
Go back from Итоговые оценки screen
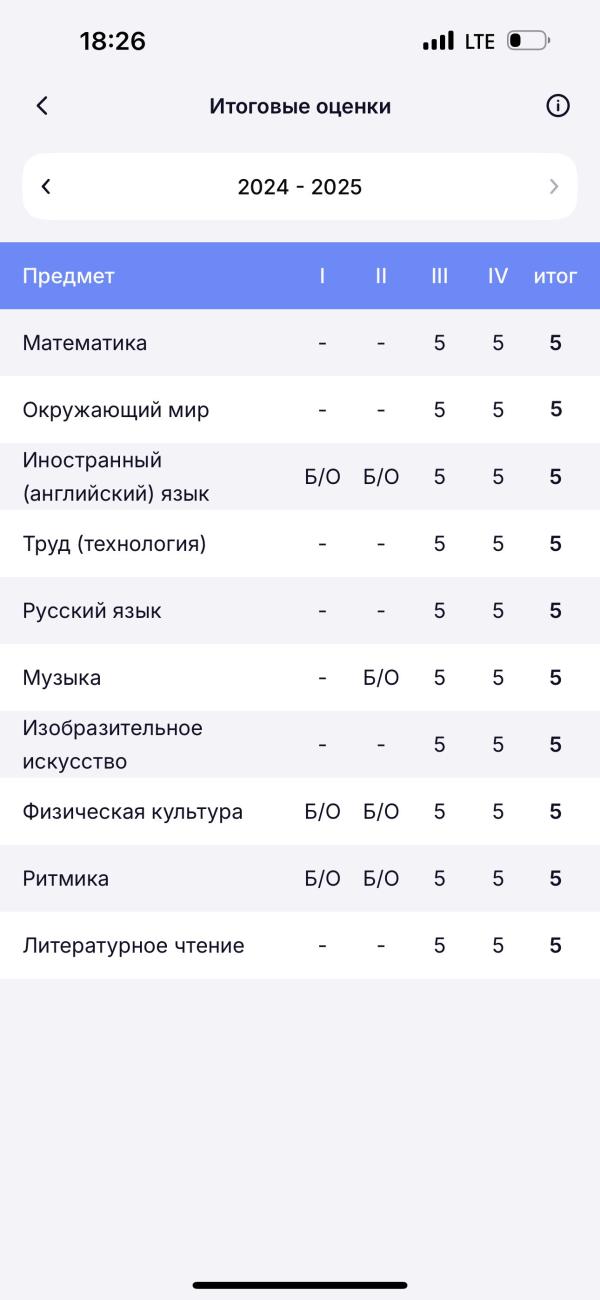pyautogui.click(x=42, y=106)
